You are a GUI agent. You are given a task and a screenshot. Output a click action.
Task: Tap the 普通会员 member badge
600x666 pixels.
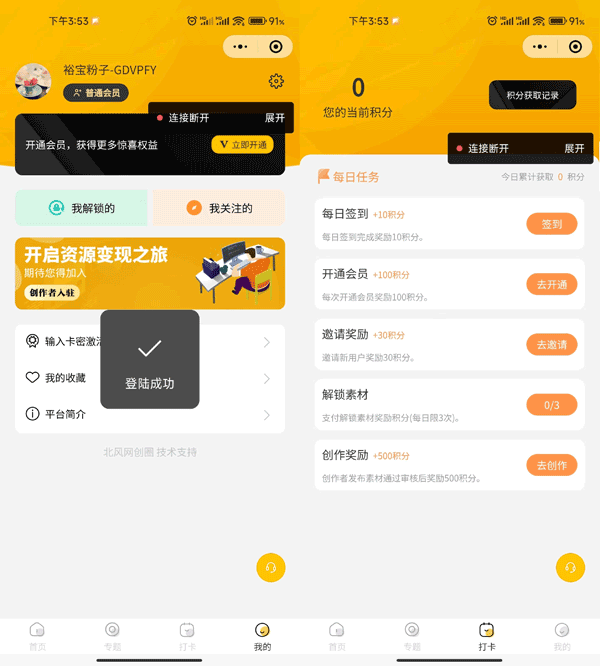click(96, 93)
